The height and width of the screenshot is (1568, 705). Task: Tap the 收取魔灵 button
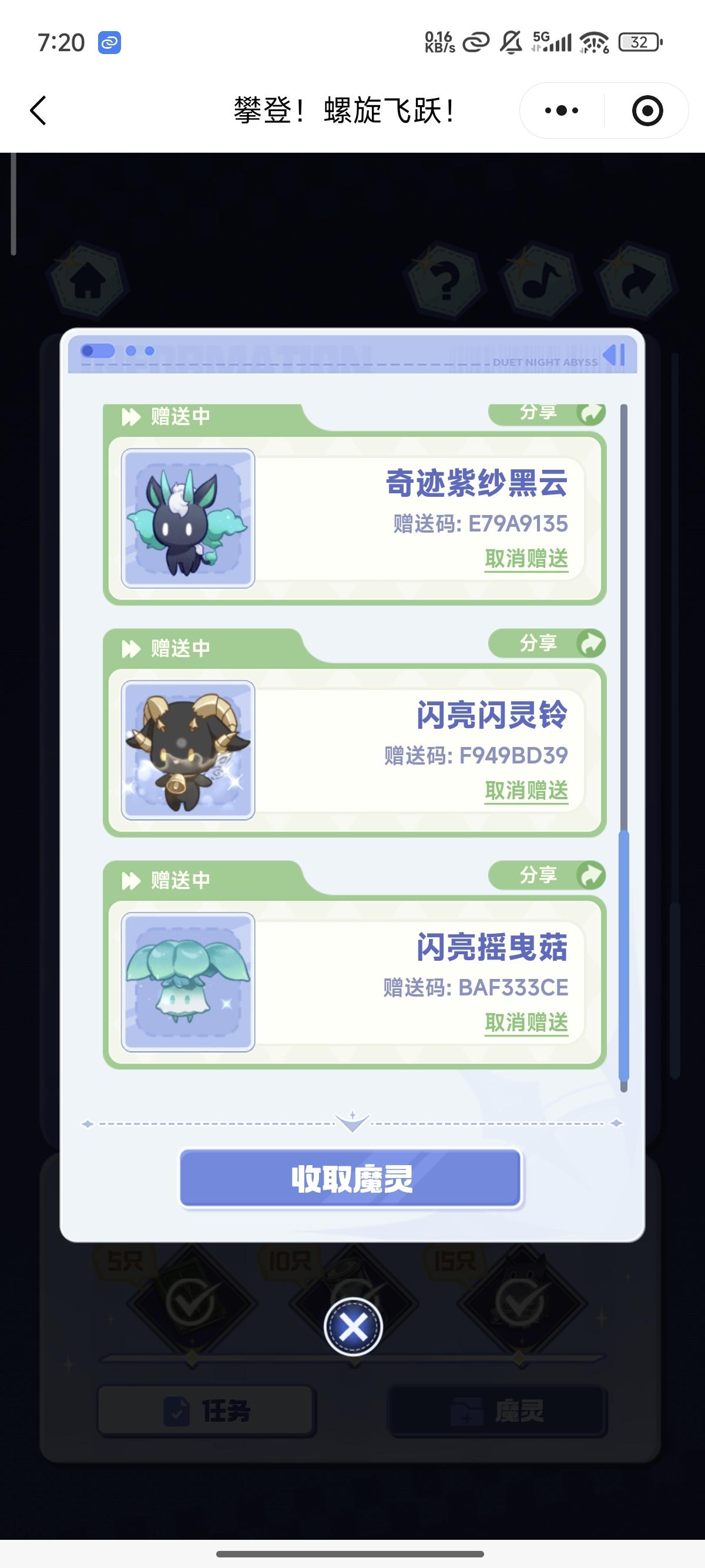(351, 1179)
